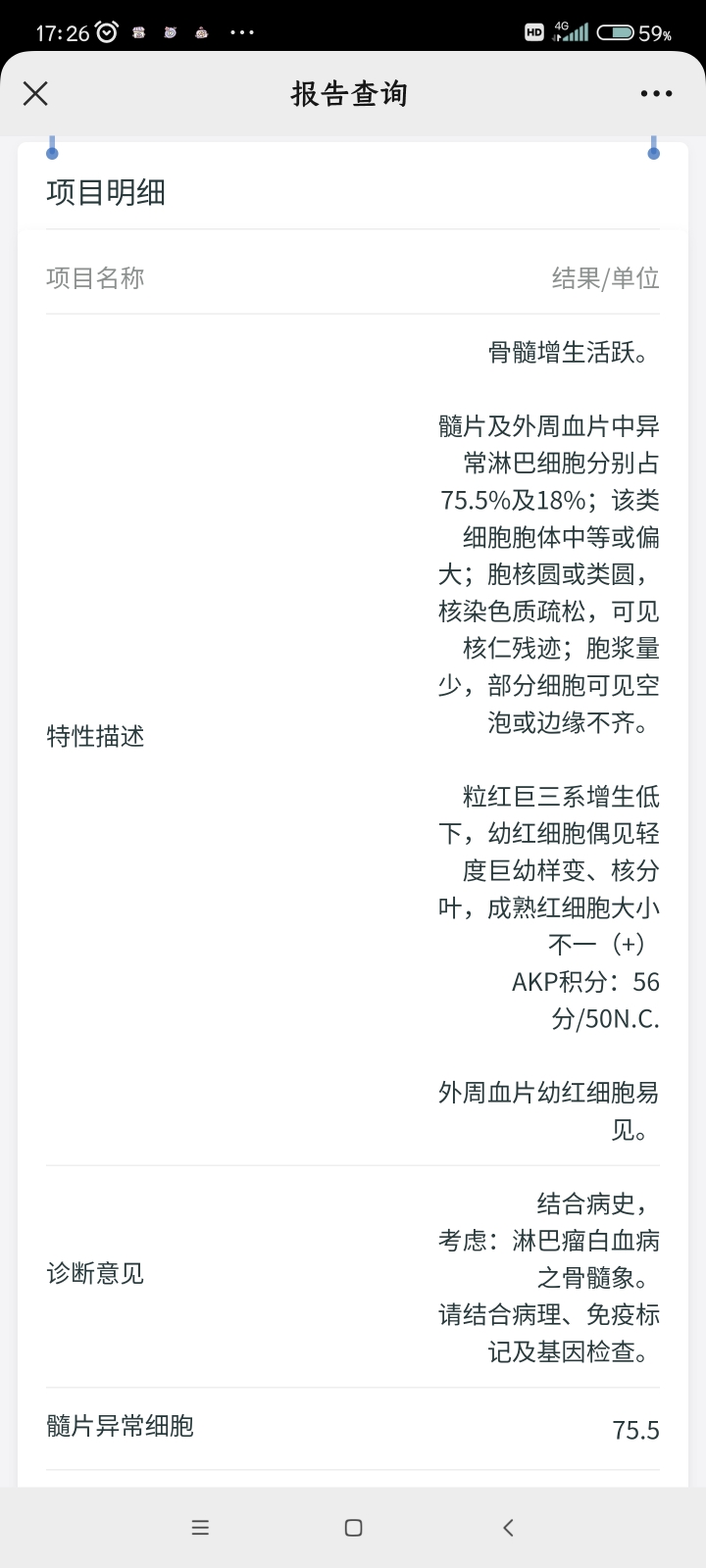Go back using the system back button
The image size is (706, 1568).
coord(507,1527)
